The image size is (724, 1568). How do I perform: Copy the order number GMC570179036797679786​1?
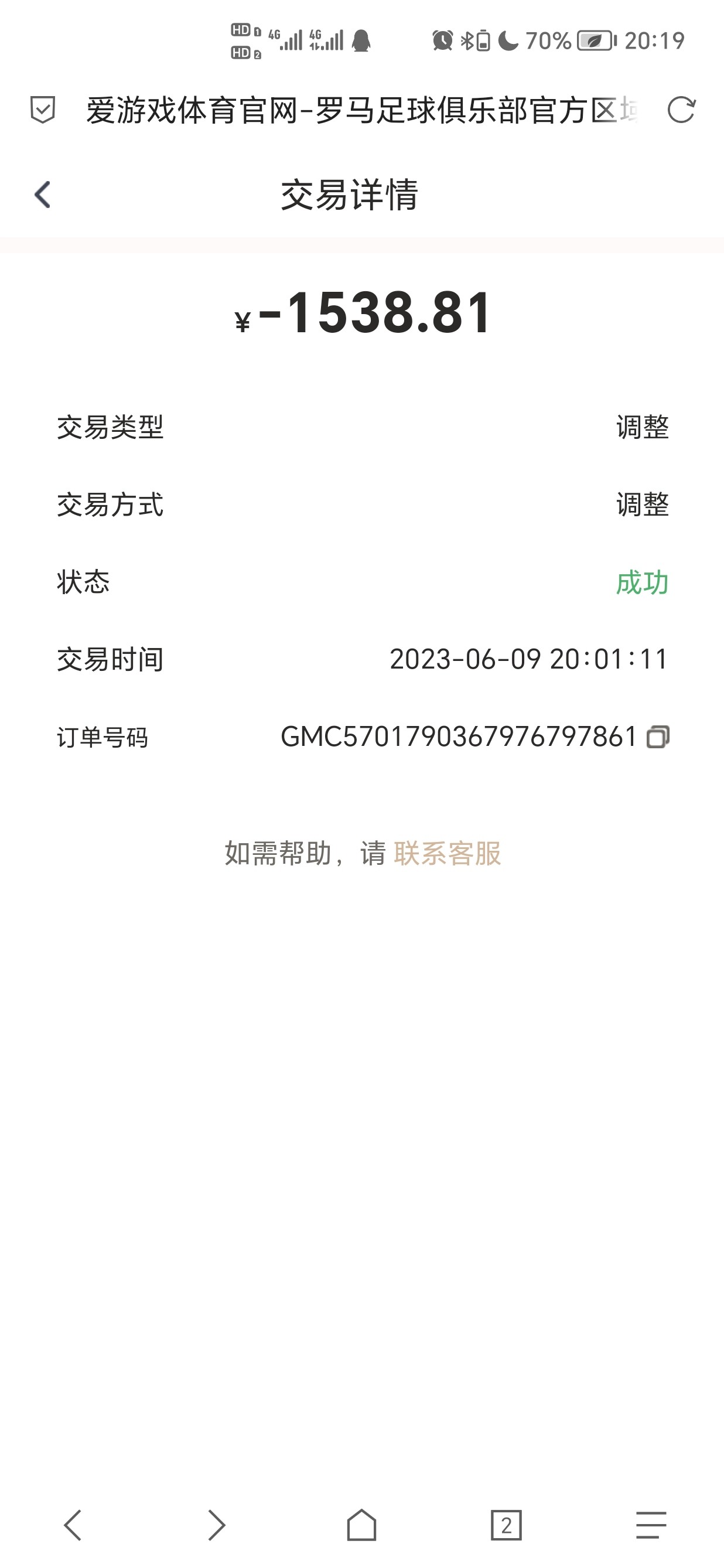[x=658, y=737]
